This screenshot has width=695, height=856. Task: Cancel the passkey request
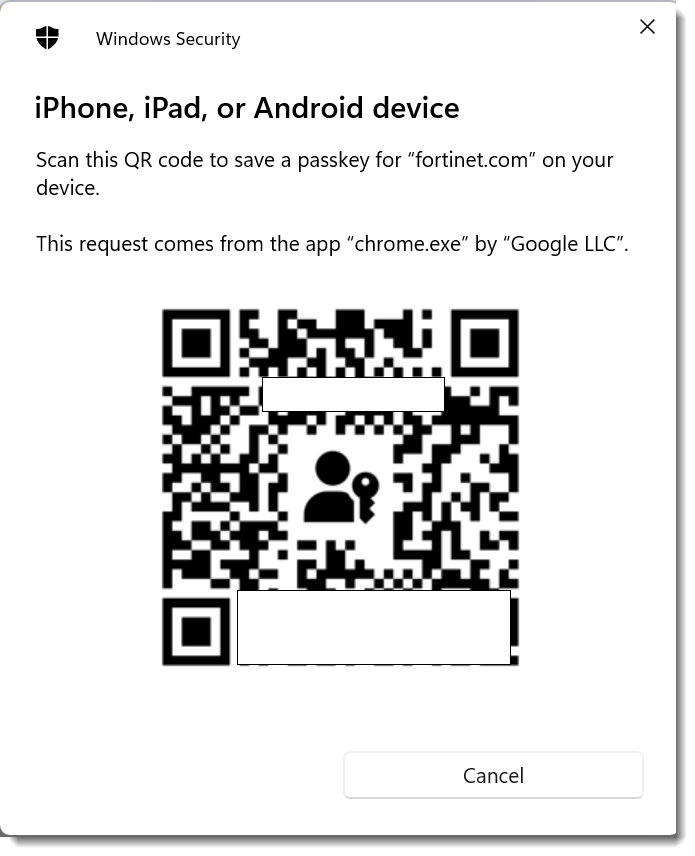(x=493, y=775)
